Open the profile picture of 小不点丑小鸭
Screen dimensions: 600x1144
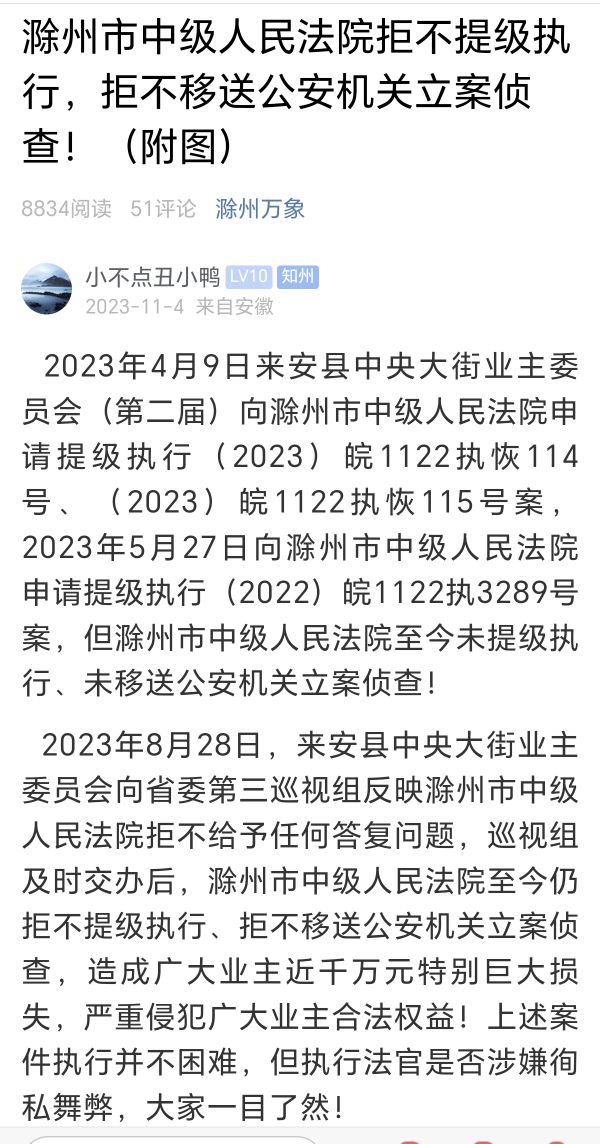47,289
